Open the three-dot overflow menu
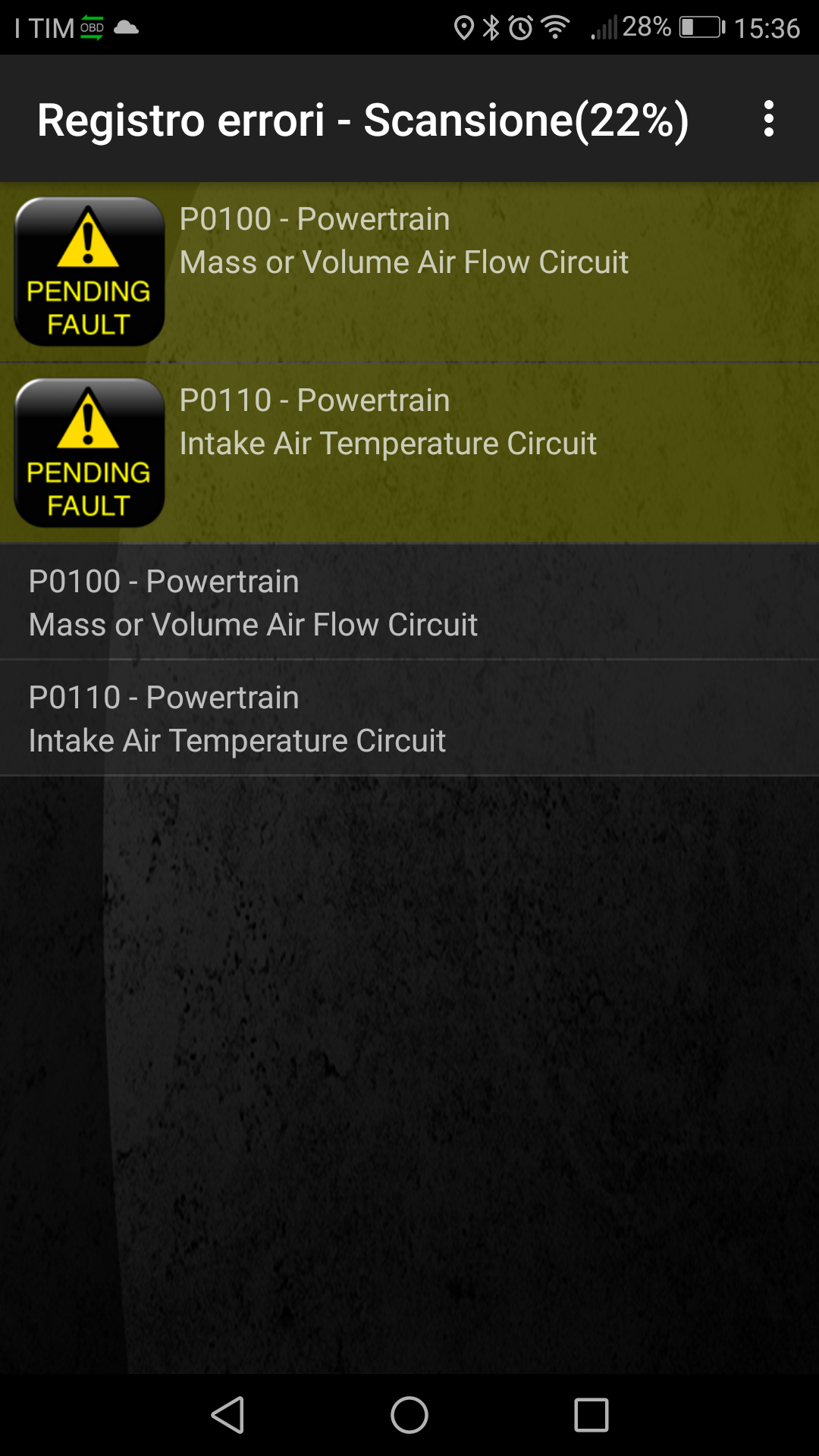This screenshot has height=1456, width=819. [x=768, y=119]
